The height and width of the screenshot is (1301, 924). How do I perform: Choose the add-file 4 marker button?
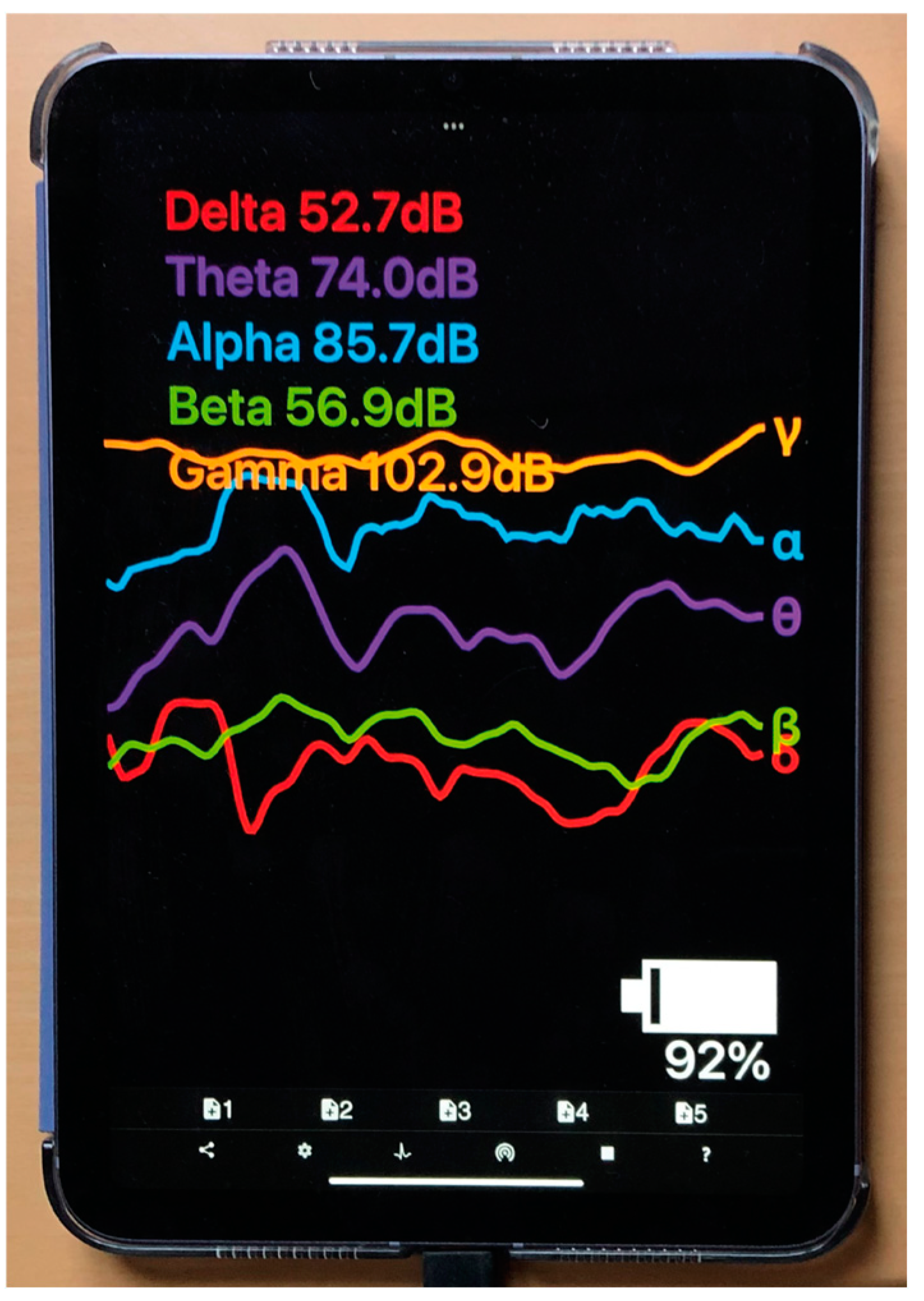point(572,1112)
